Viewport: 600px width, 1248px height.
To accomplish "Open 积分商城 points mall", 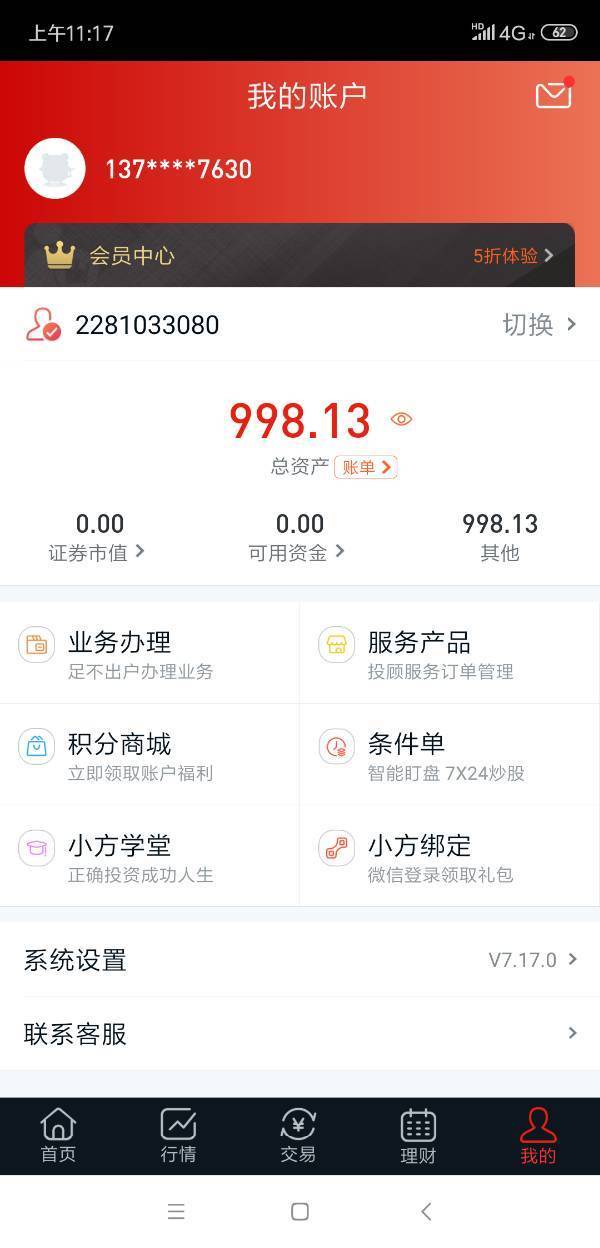I will tap(150, 755).
